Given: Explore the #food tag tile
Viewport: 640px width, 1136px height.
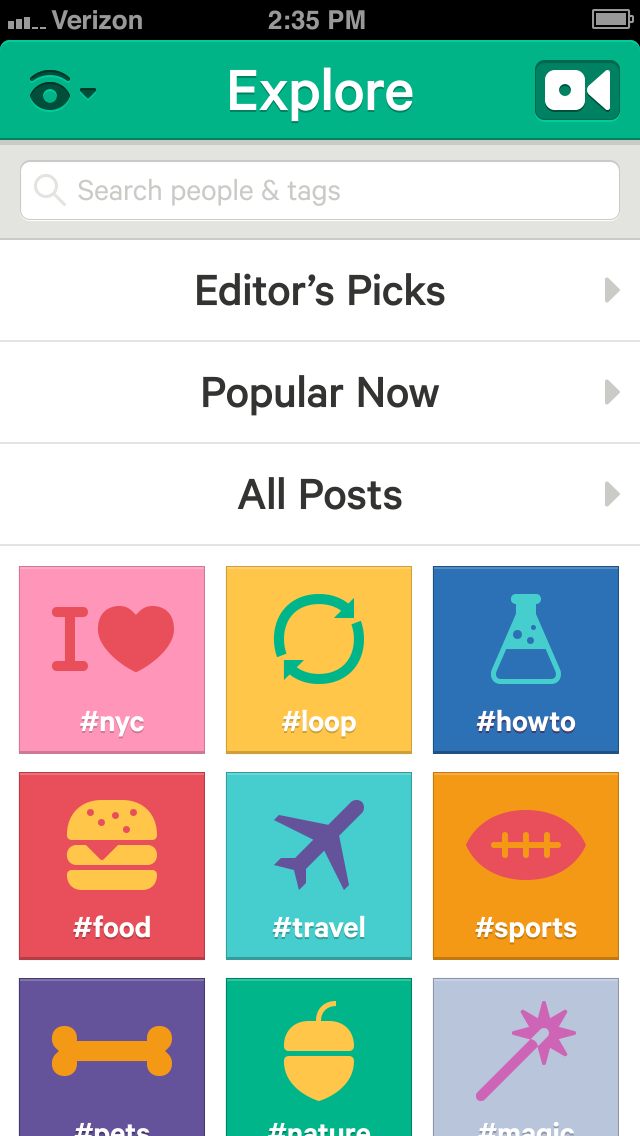Looking at the screenshot, I should click(112, 865).
